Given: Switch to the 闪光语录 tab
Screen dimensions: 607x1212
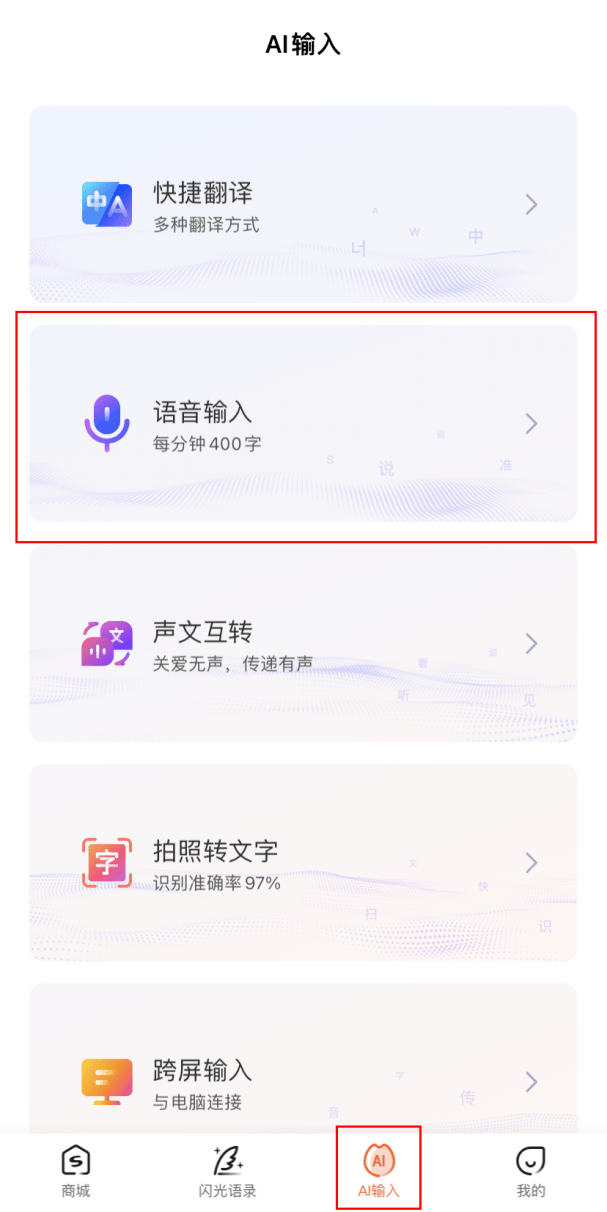Looking at the screenshot, I should (227, 1170).
